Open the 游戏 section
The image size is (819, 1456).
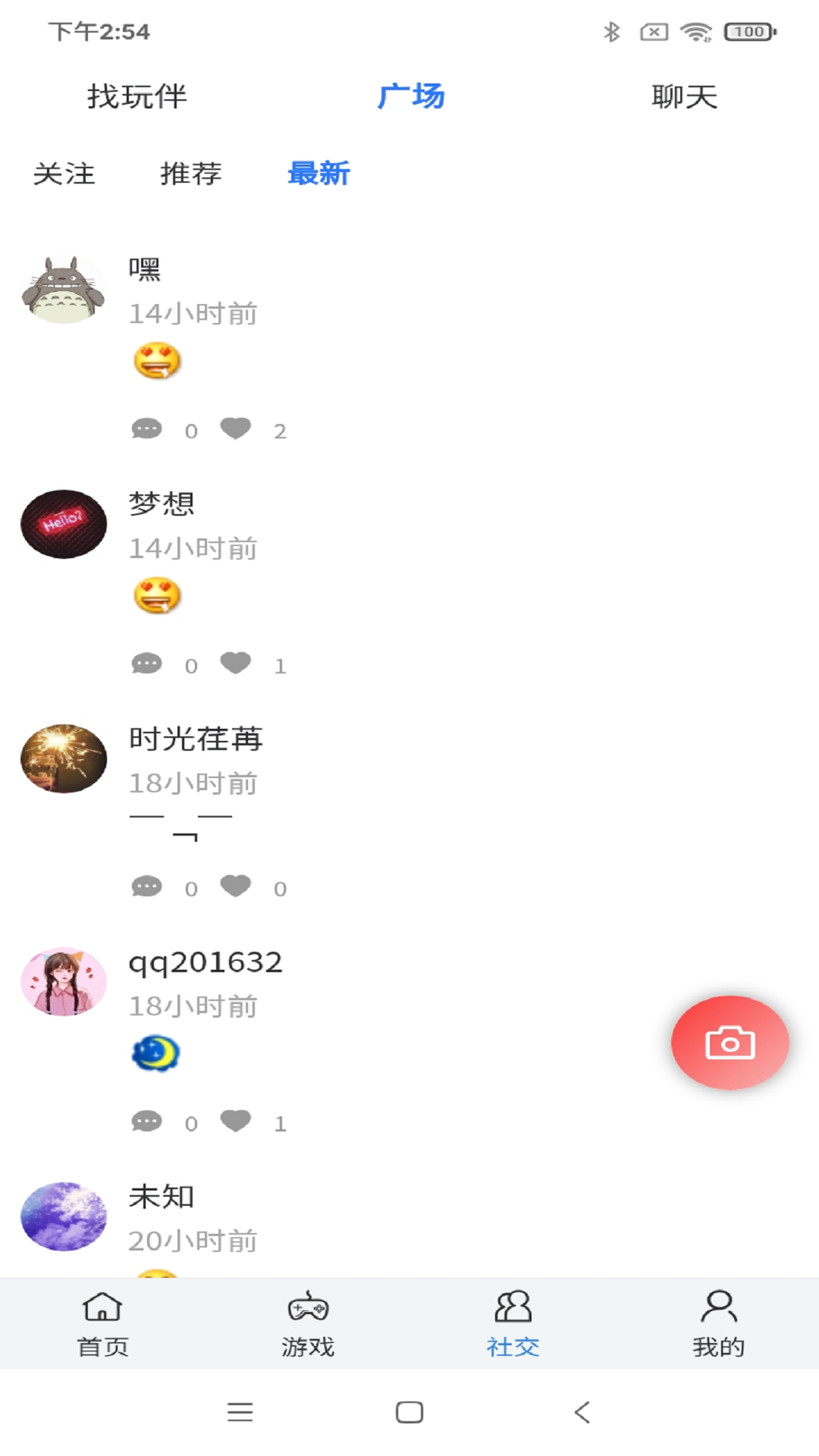point(308,1324)
